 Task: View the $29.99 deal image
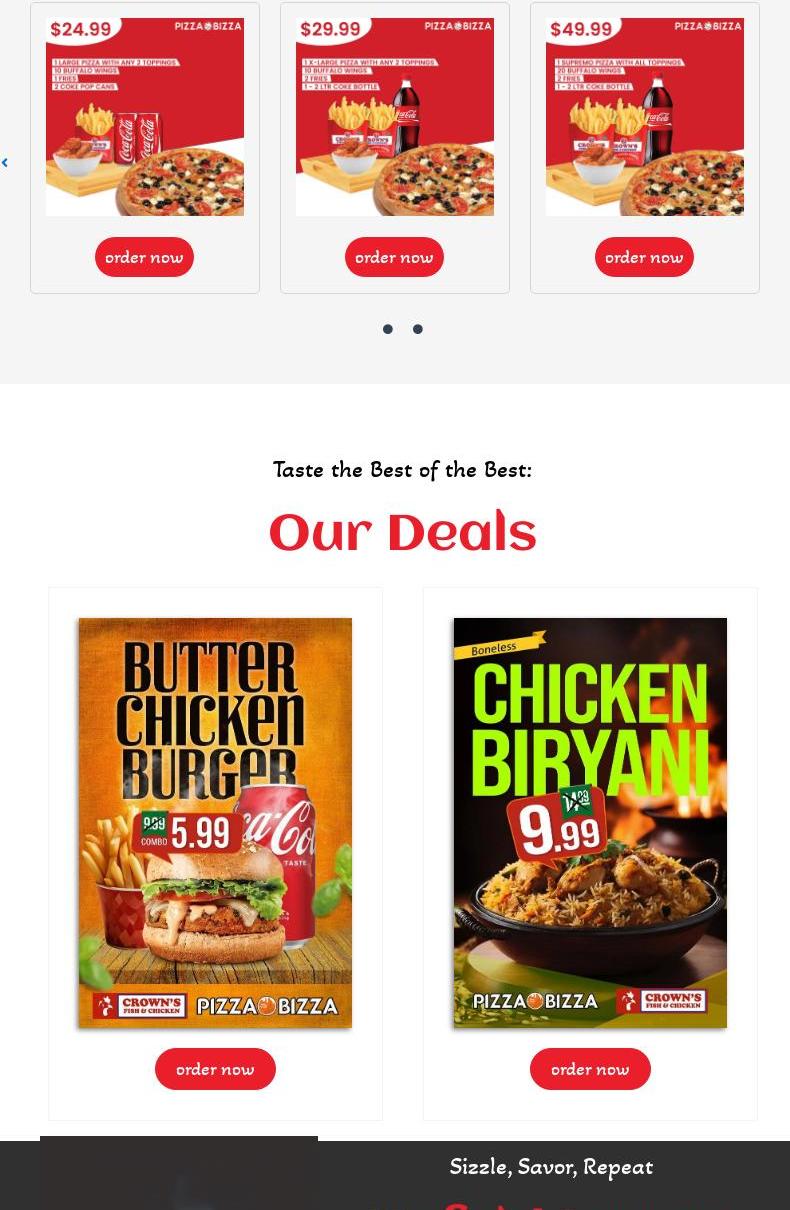(395, 117)
